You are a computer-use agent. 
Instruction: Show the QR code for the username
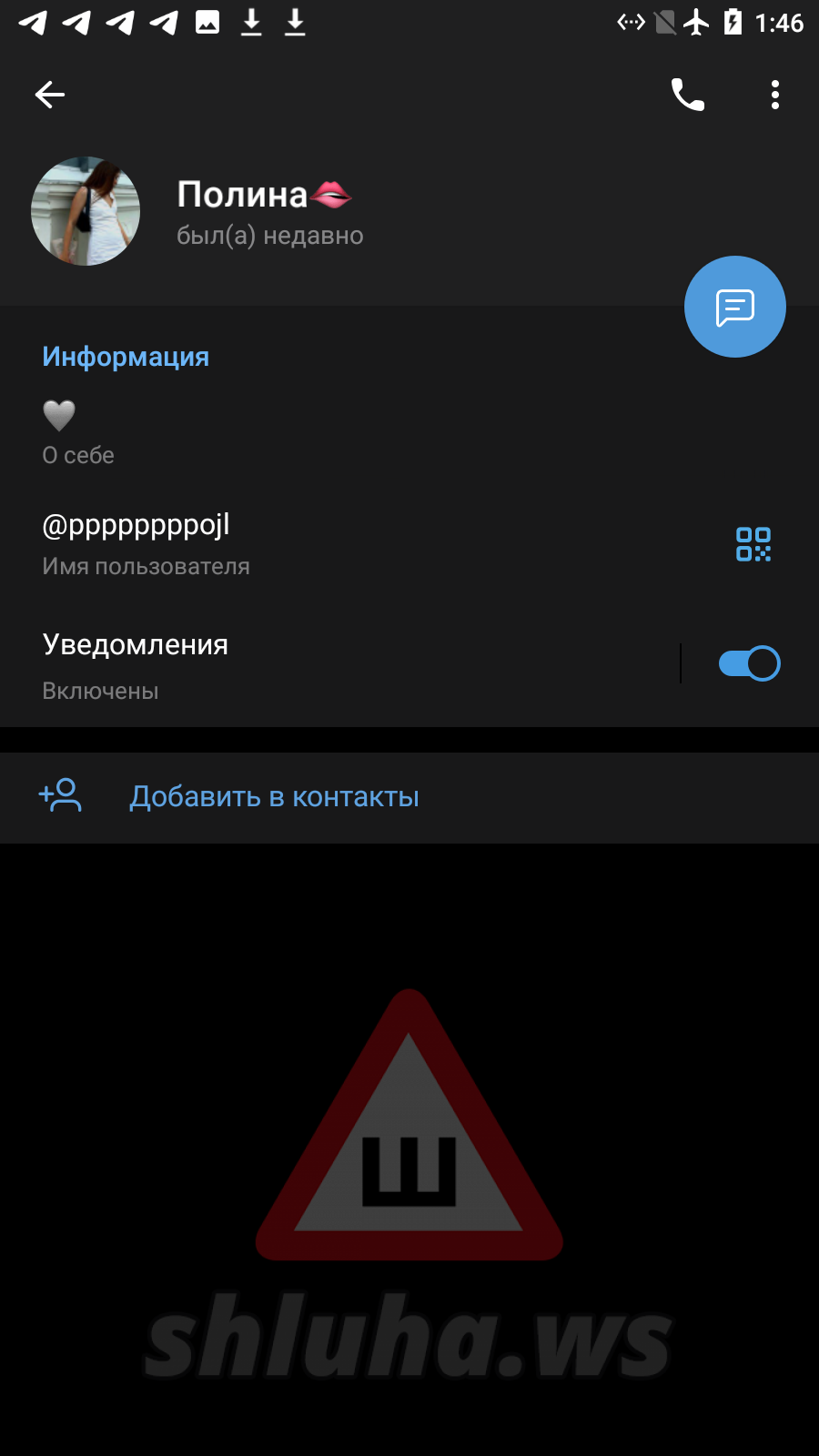(x=753, y=544)
